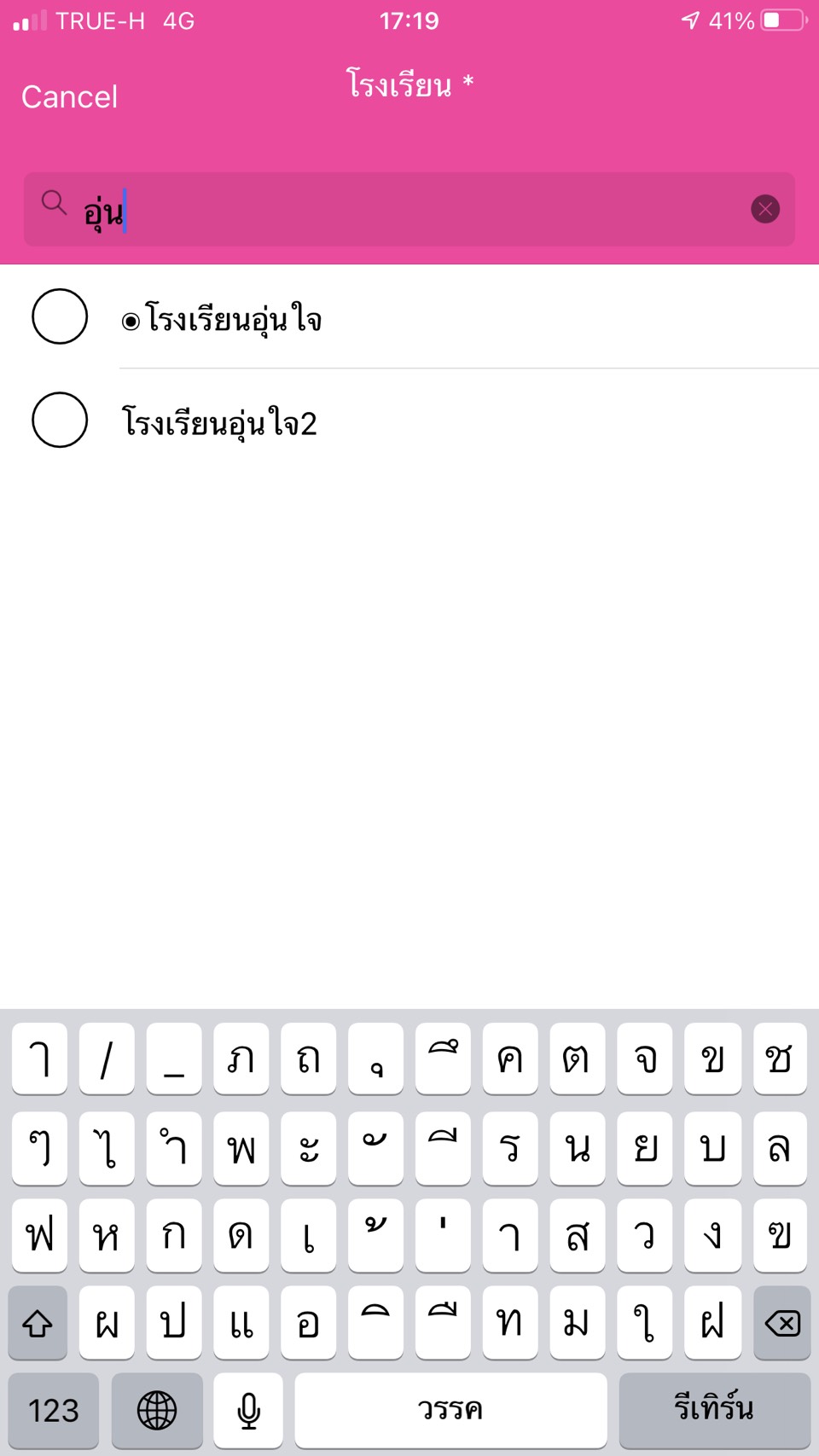The height and width of the screenshot is (1456, 819).
Task: Cancel the school selection
Action: [69, 97]
